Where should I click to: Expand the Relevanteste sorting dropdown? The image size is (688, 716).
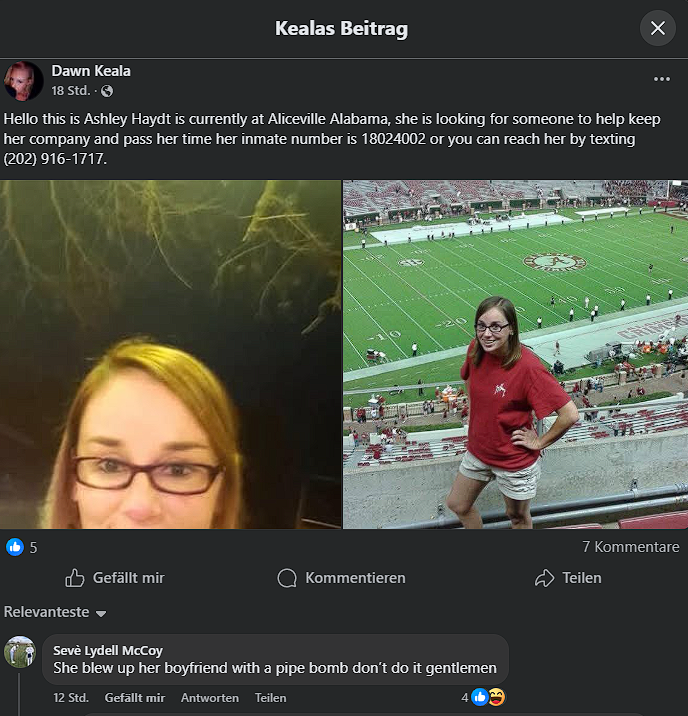coord(56,612)
